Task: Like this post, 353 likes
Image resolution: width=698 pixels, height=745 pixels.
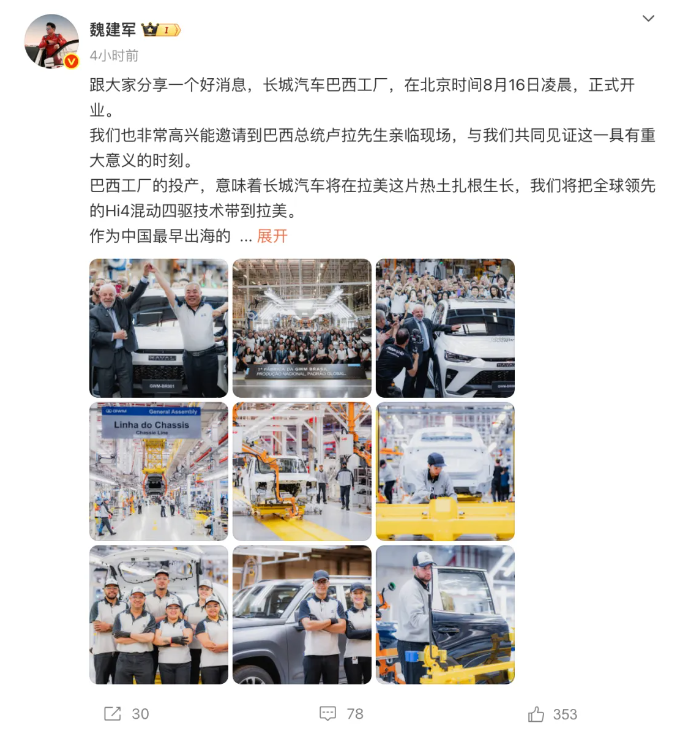Action: point(552,713)
